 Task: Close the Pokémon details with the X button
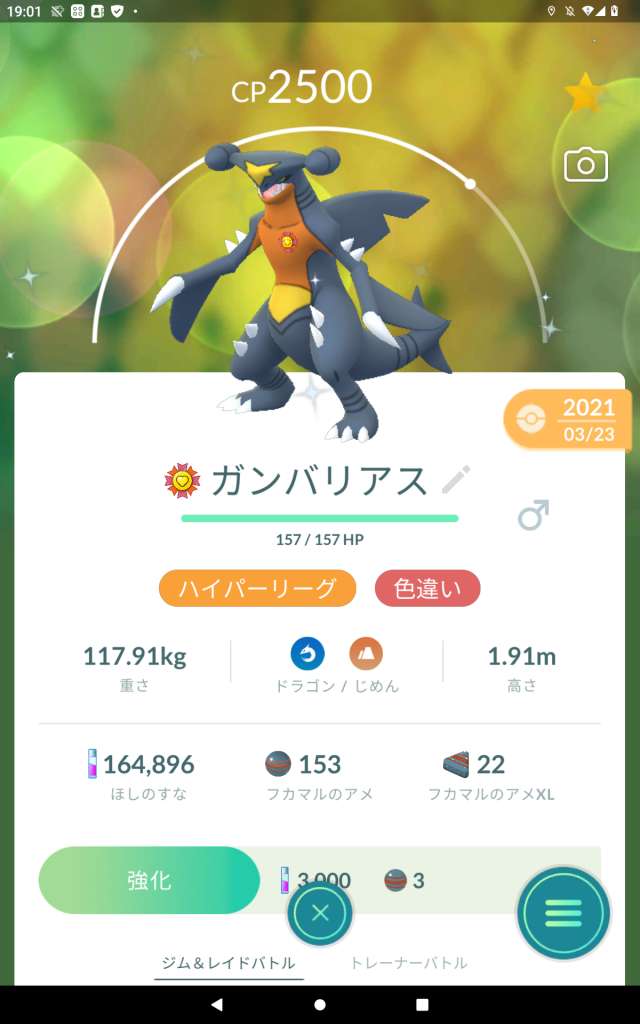[320, 913]
